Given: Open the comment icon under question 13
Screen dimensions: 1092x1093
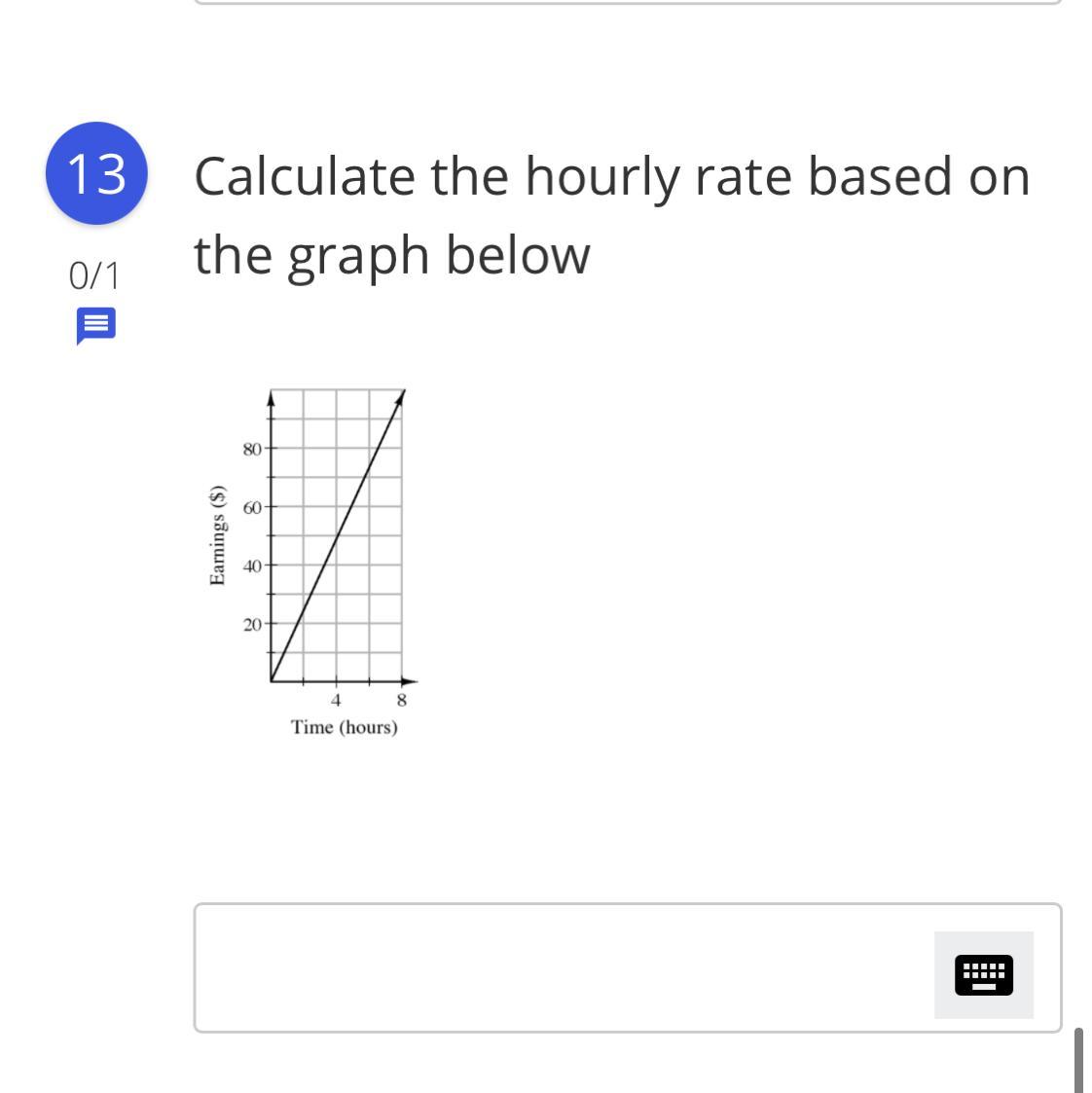Looking at the screenshot, I should tap(95, 326).
